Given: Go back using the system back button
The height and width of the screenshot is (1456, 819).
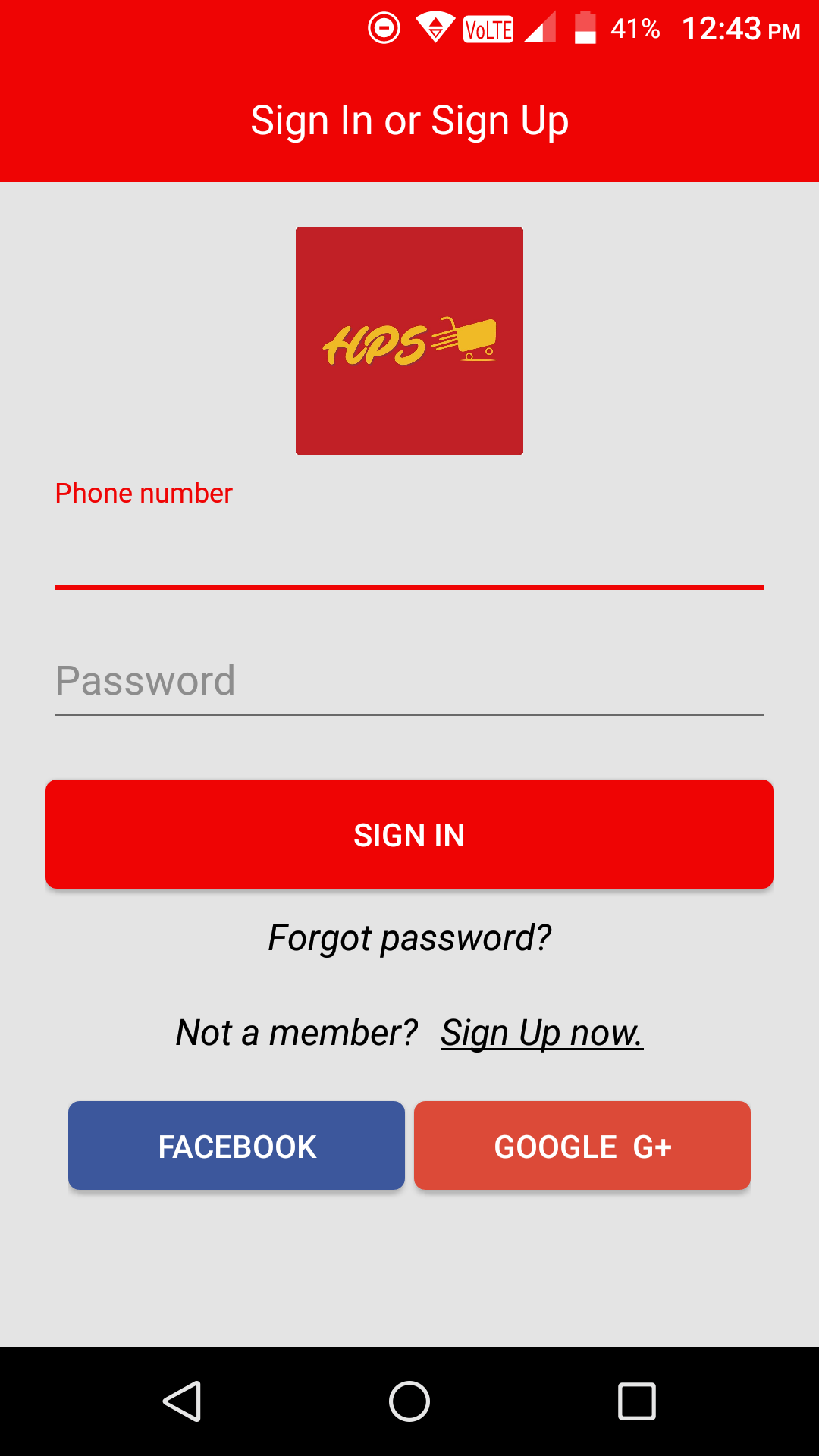Looking at the screenshot, I should (x=182, y=1401).
